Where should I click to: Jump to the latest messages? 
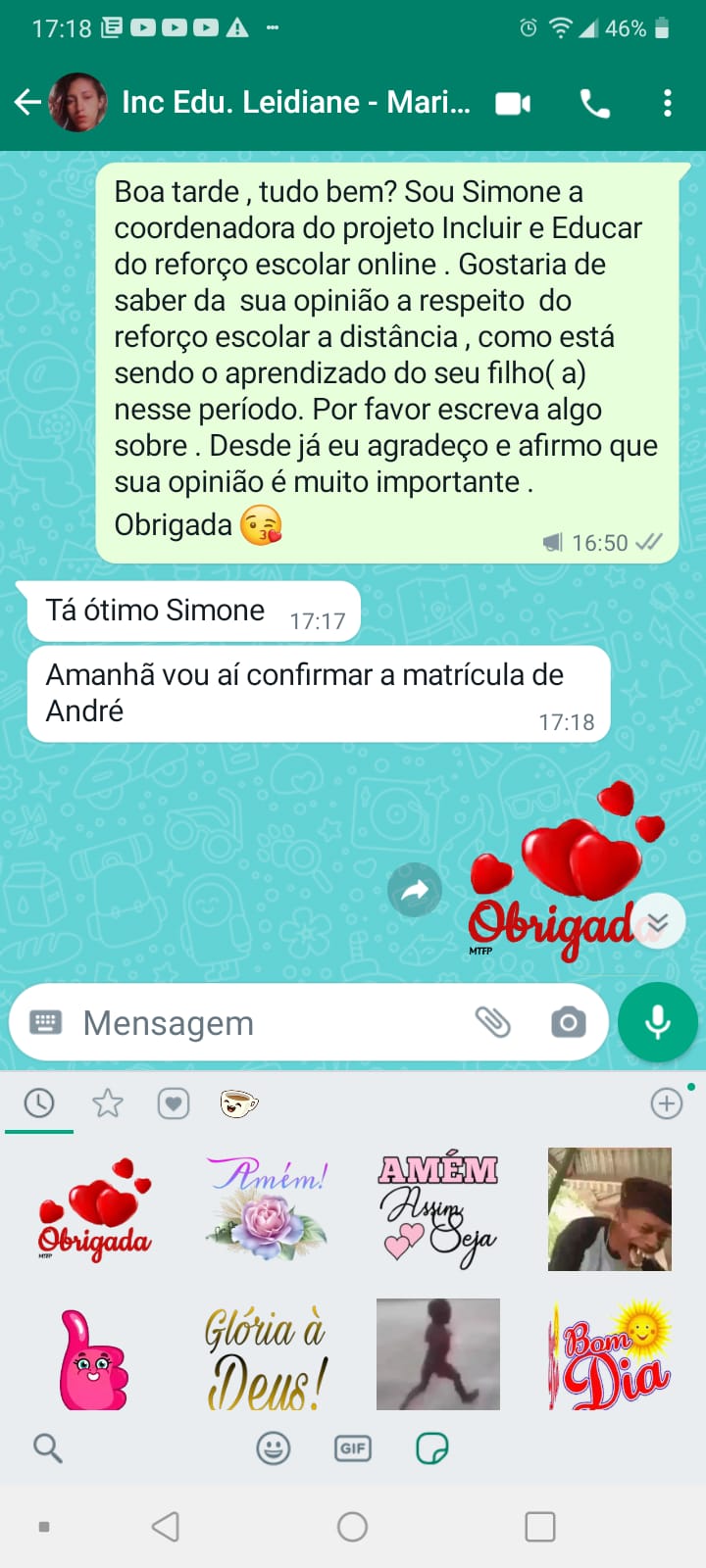pos(657,922)
